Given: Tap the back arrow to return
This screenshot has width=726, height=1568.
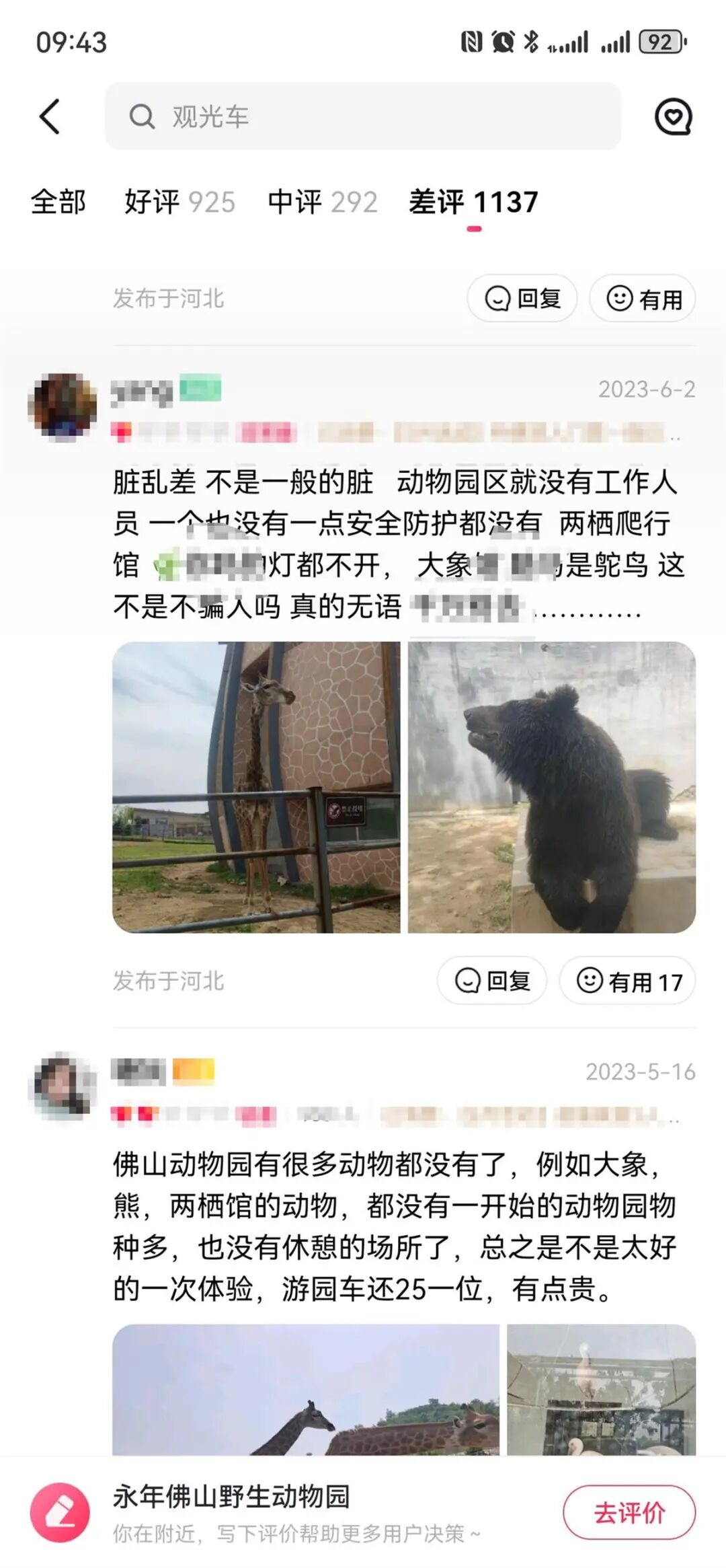Looking at the screenshot, I should point(50,116).
